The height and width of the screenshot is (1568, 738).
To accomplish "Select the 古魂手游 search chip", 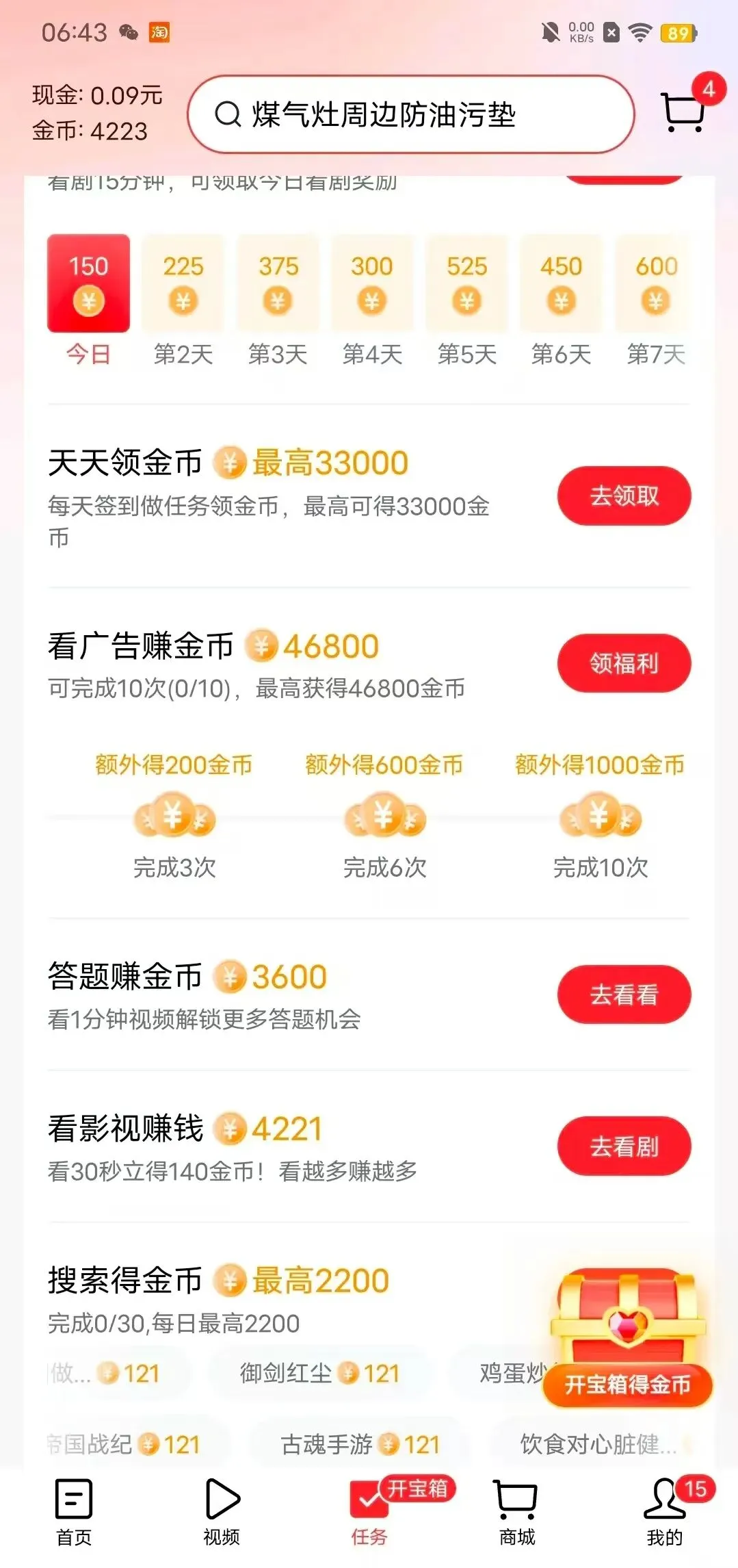I will 360,1445.
